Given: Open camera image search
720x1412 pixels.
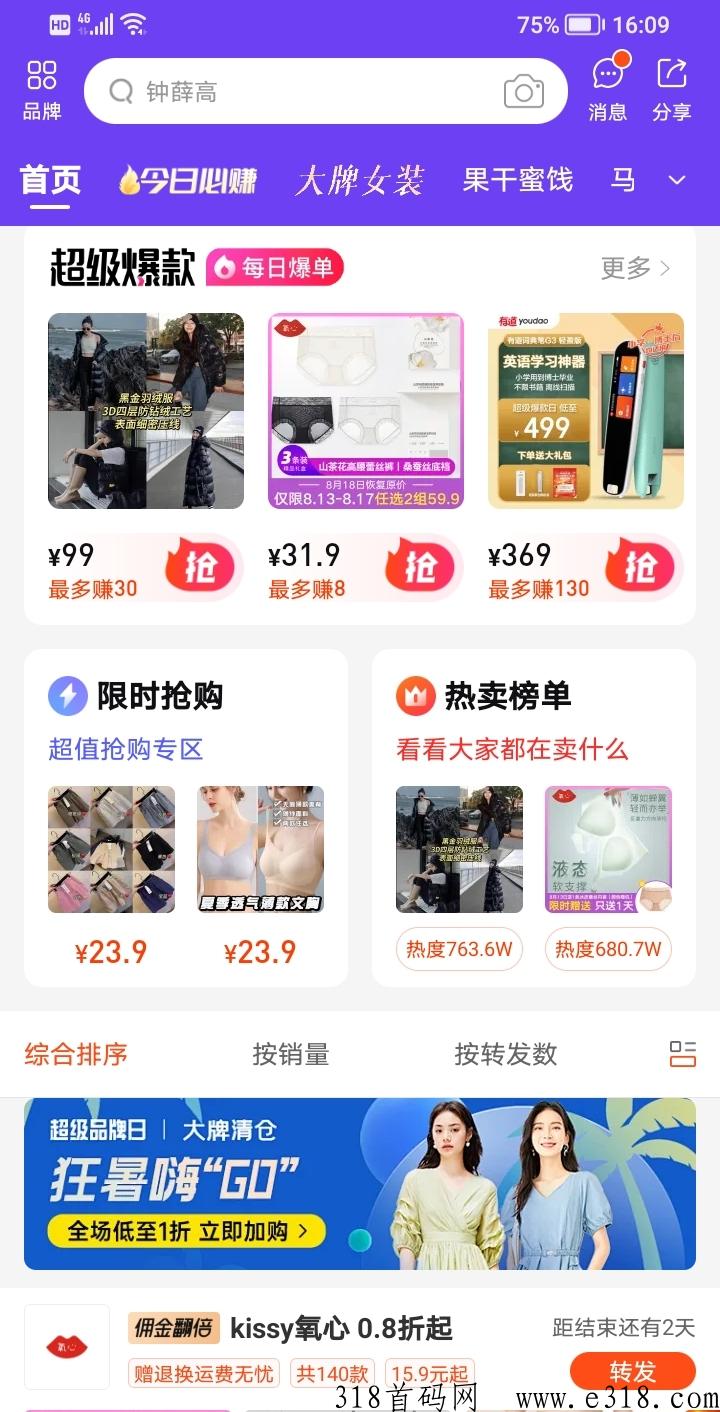Looking at the screenshot, I should coord(523,92).
